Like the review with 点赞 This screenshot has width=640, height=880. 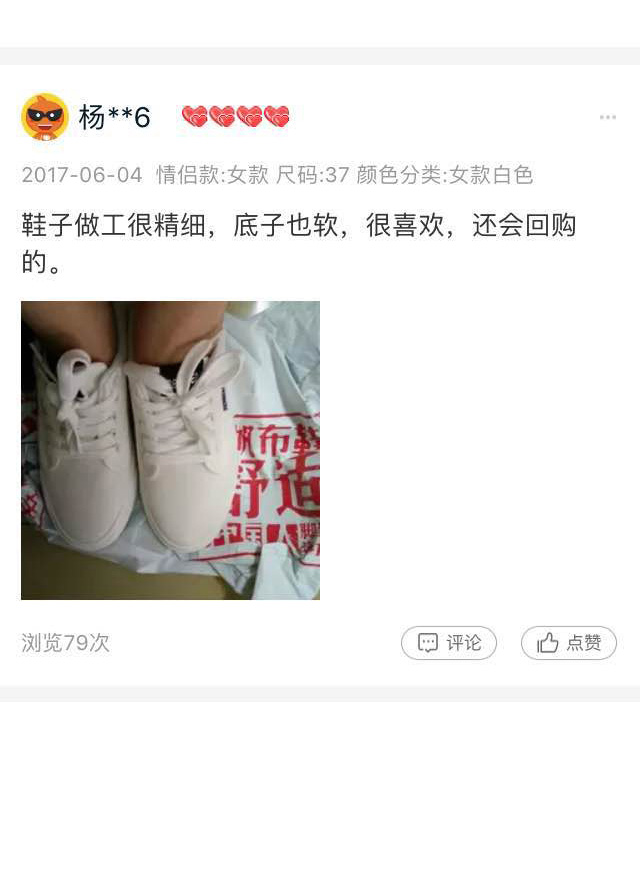569,643
